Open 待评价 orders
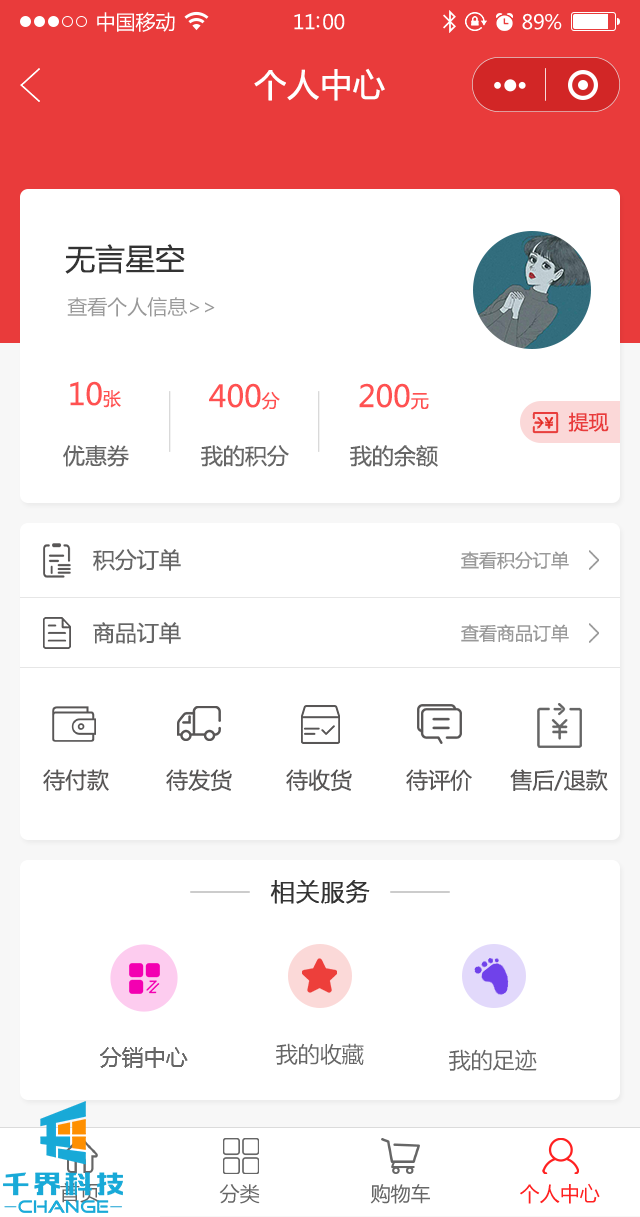The width and height of the screenshot is (640, 1217). (x=439, y=746)
